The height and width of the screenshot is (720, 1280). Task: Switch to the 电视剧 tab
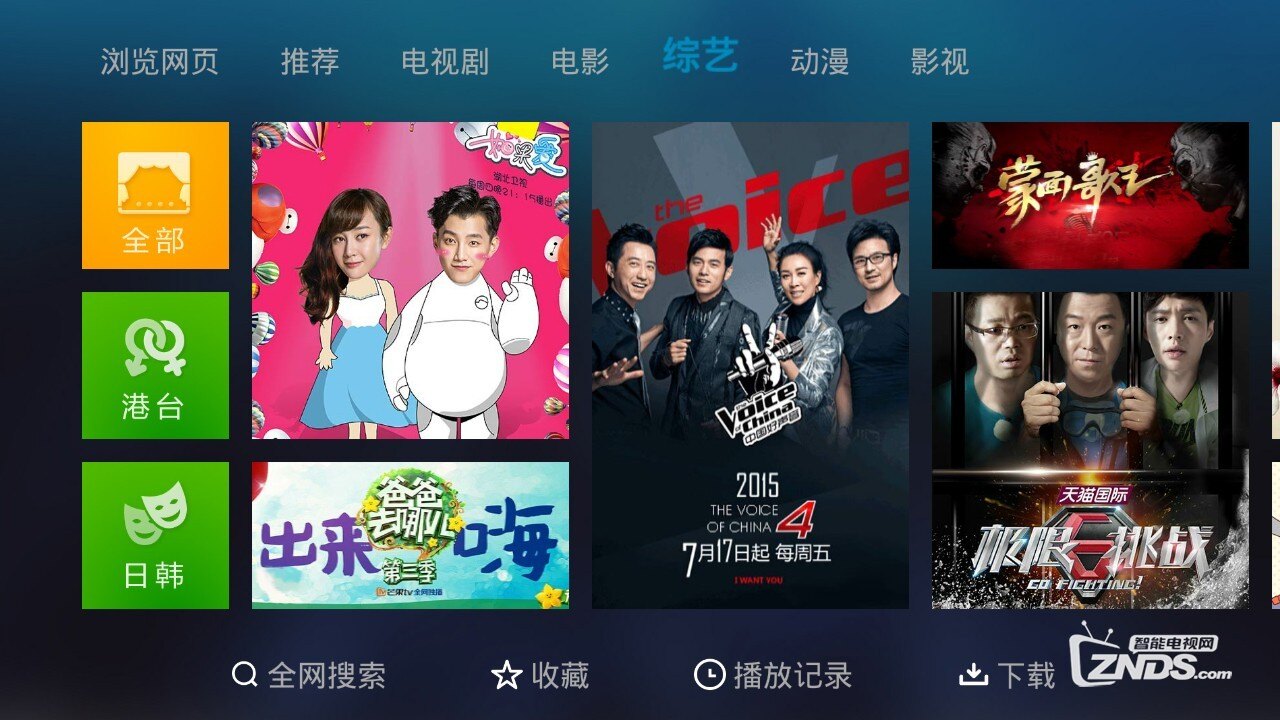[x=444, y=62]
